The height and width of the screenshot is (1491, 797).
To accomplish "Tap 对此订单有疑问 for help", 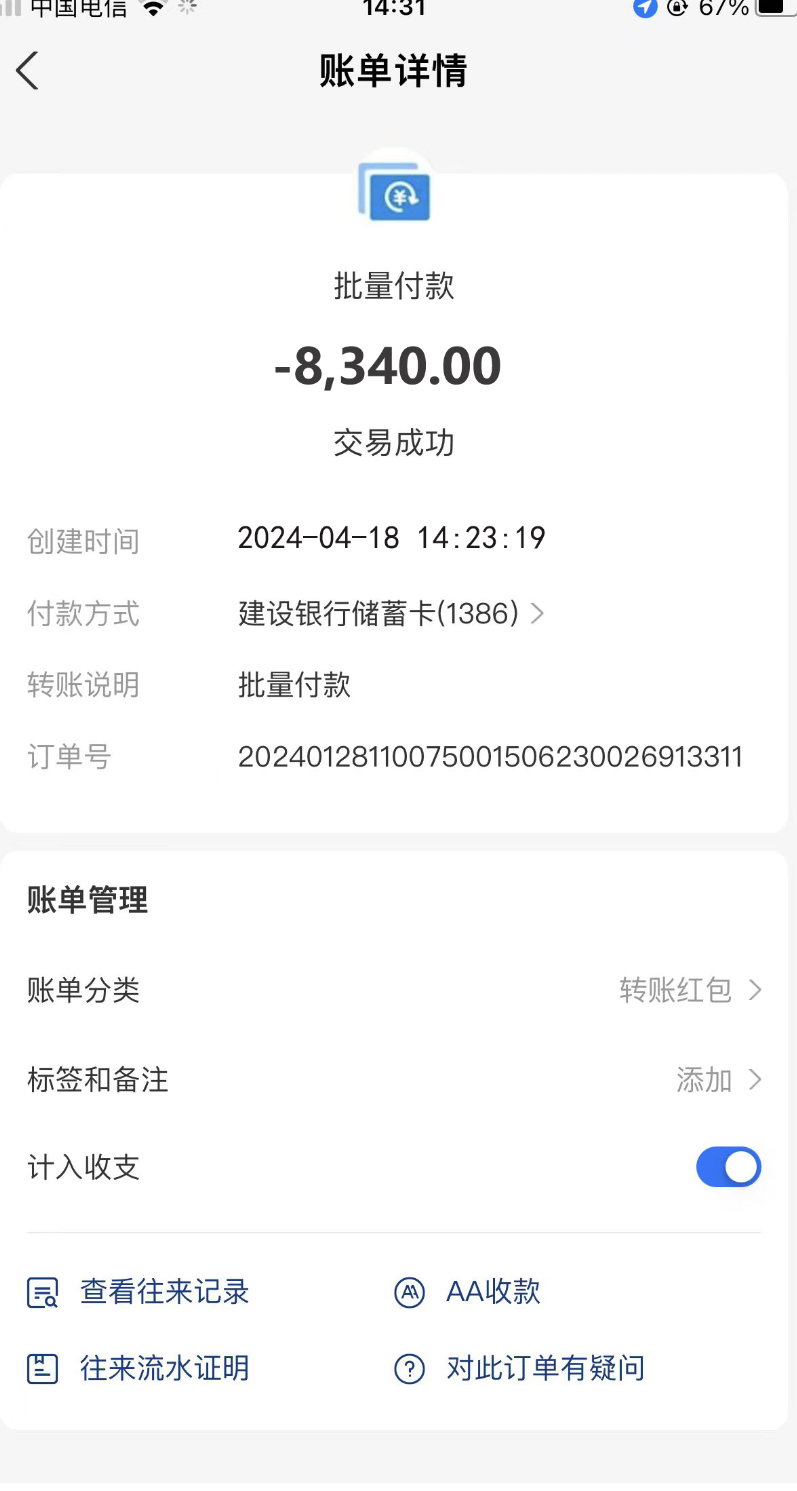I will click(x=520, y=1368).
